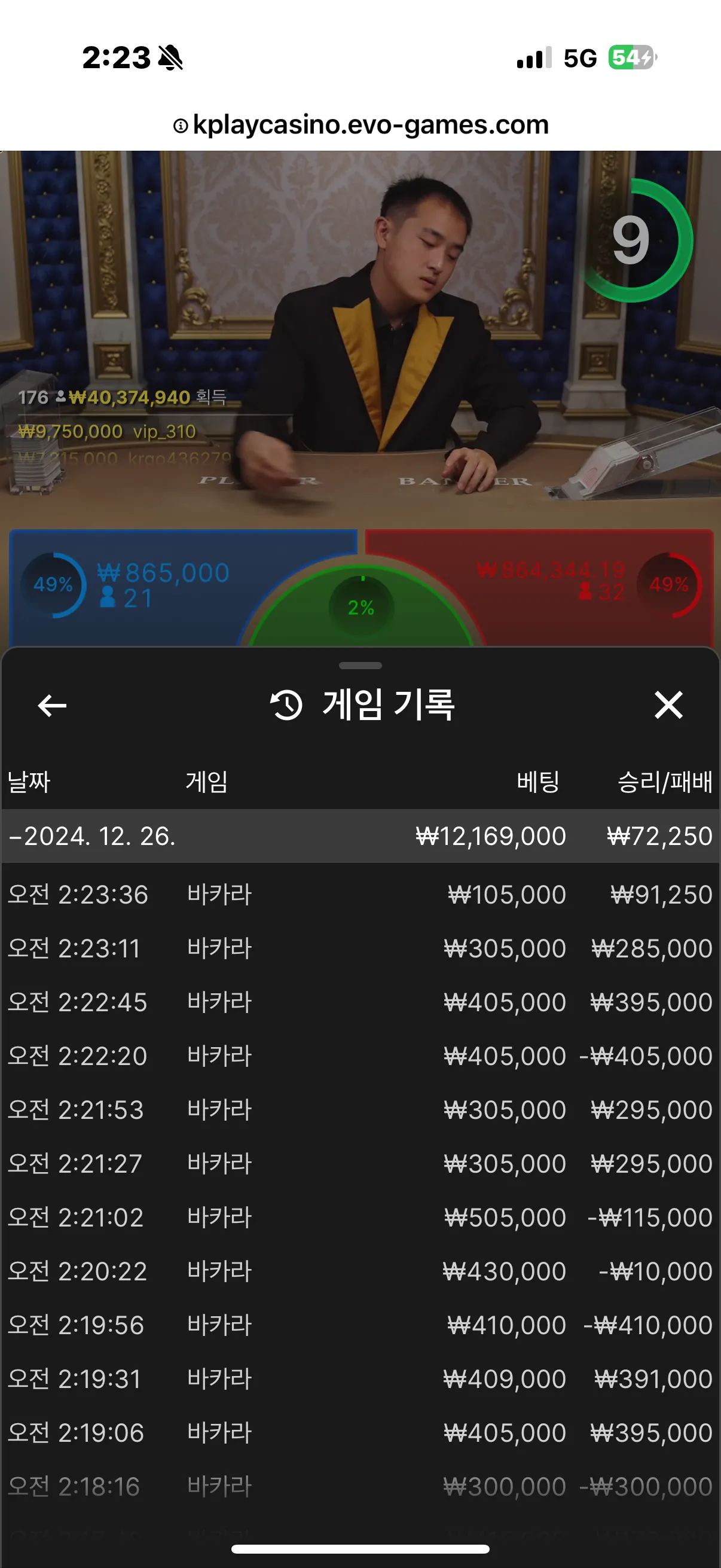Go back from the game history panel
This screenshot has height=1568, width=721.
tap(53, 706)
